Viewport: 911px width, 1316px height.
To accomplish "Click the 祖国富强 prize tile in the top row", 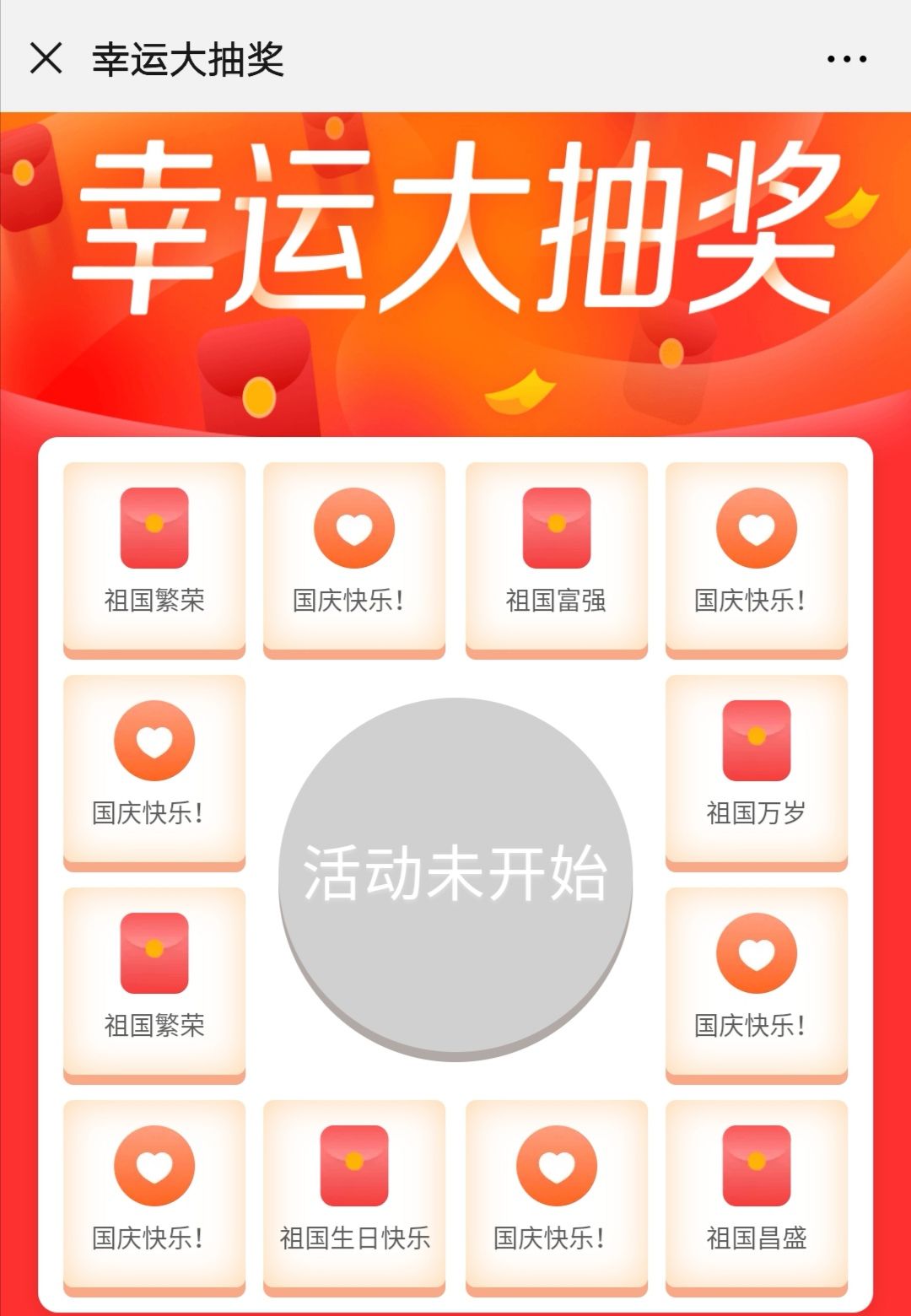I will 556,557.
